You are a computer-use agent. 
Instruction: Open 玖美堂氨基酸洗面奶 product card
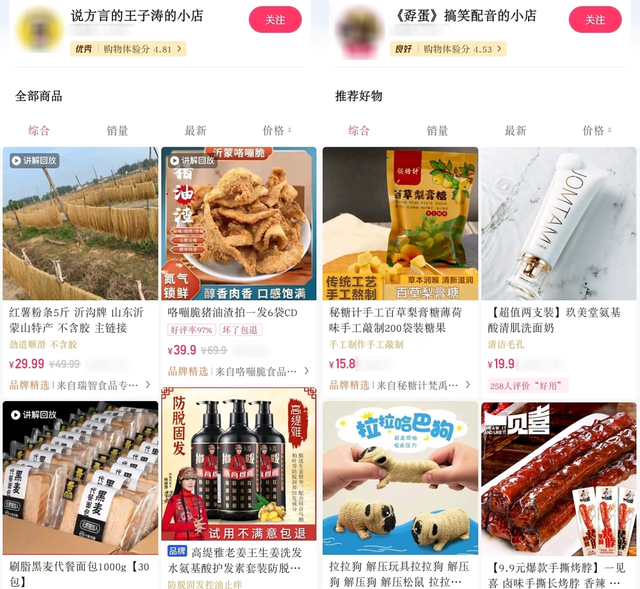[558, 223]
